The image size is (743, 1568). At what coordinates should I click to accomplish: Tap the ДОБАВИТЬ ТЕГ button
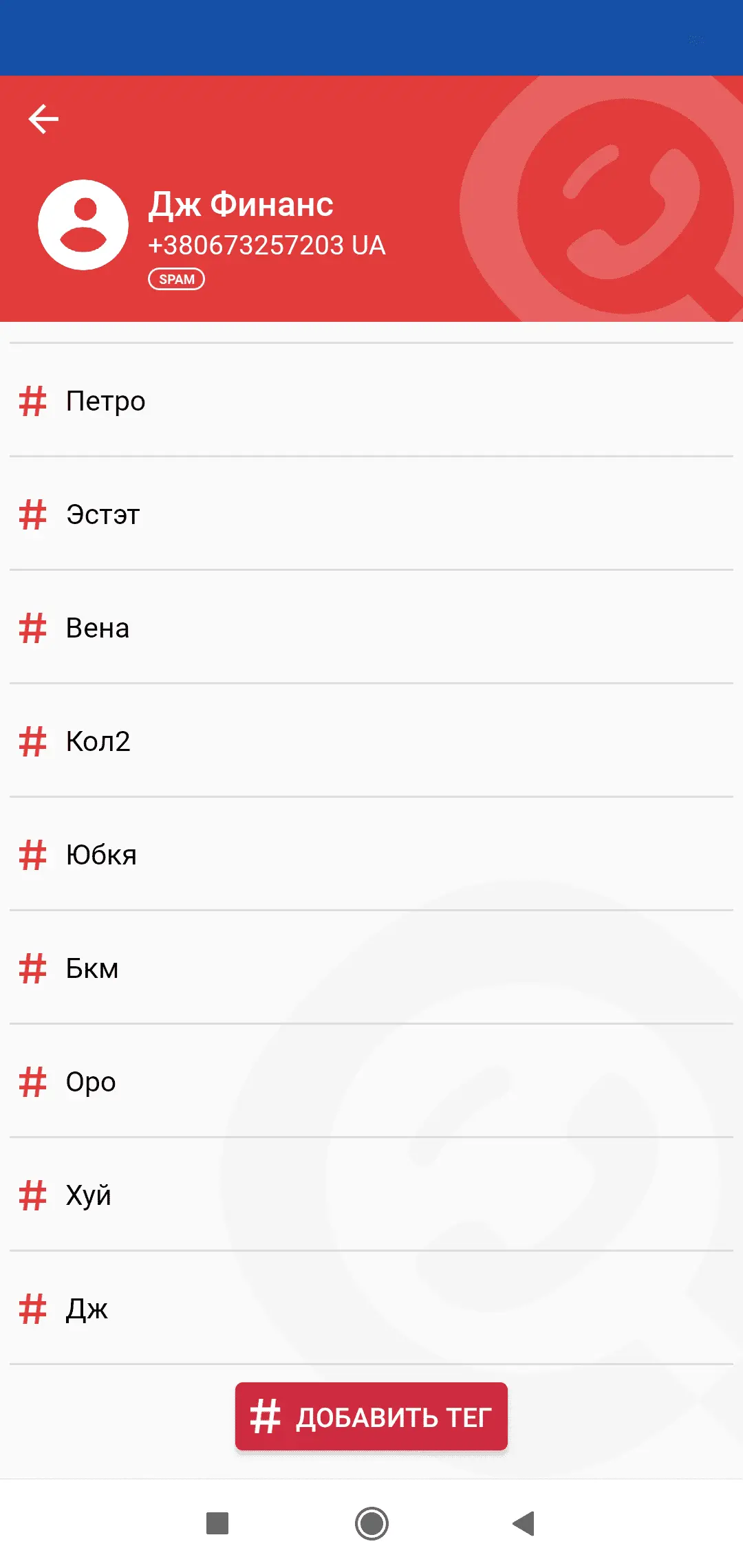[x=371, y=1417]
